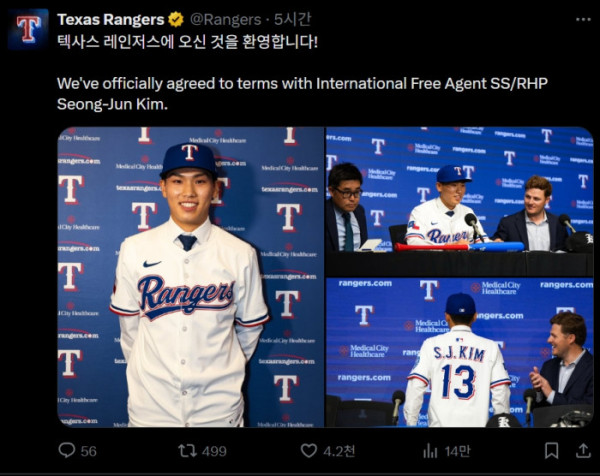
Task: View the tweet's analytics count
Action: pos(431,451)
